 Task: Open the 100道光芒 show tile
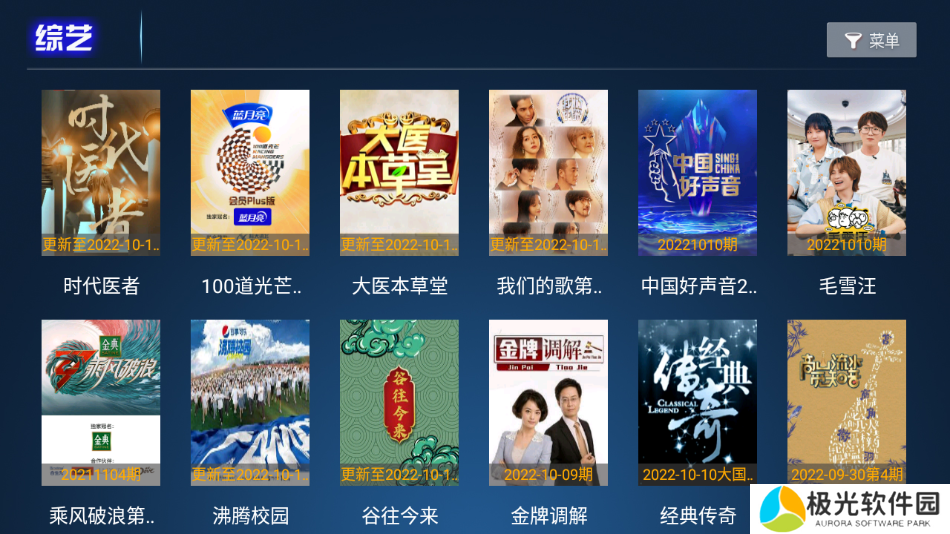pos(250,173)
